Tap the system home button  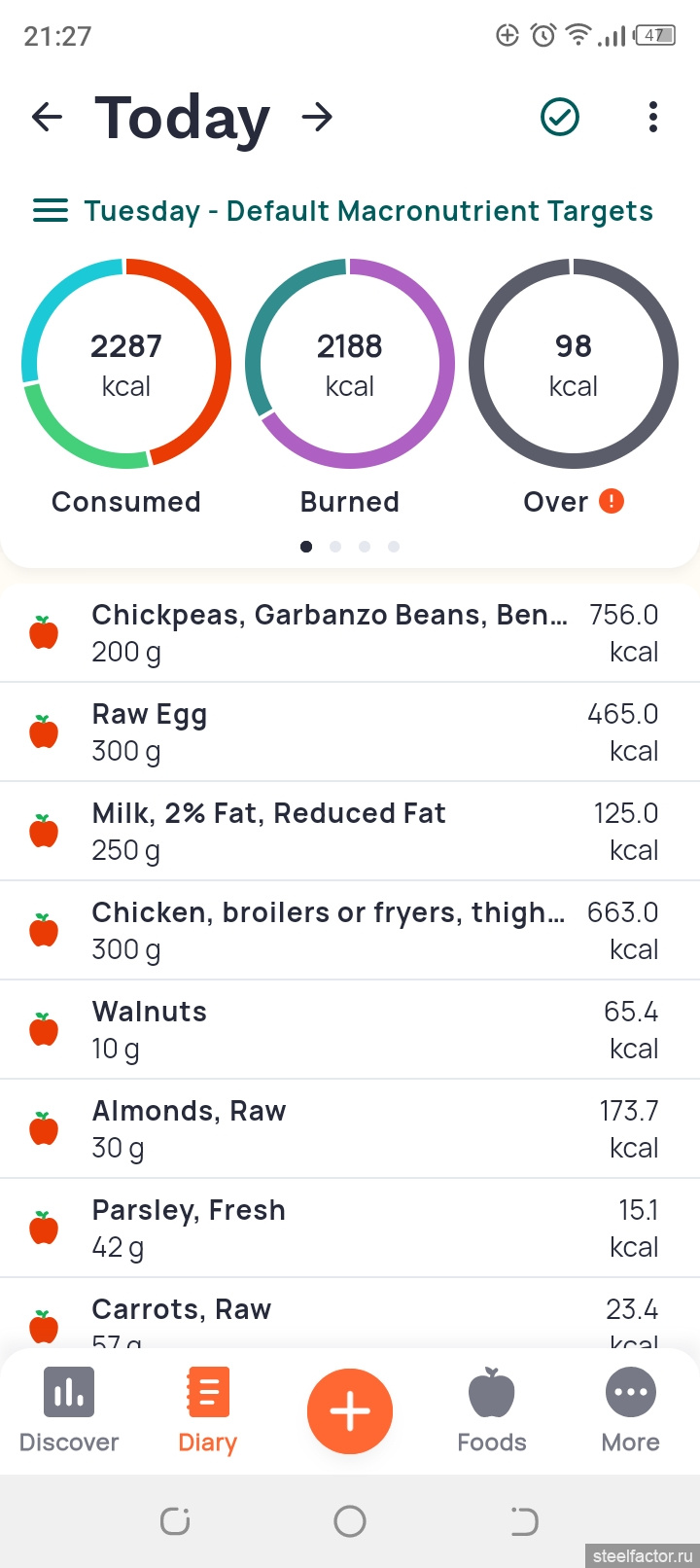350,1521
